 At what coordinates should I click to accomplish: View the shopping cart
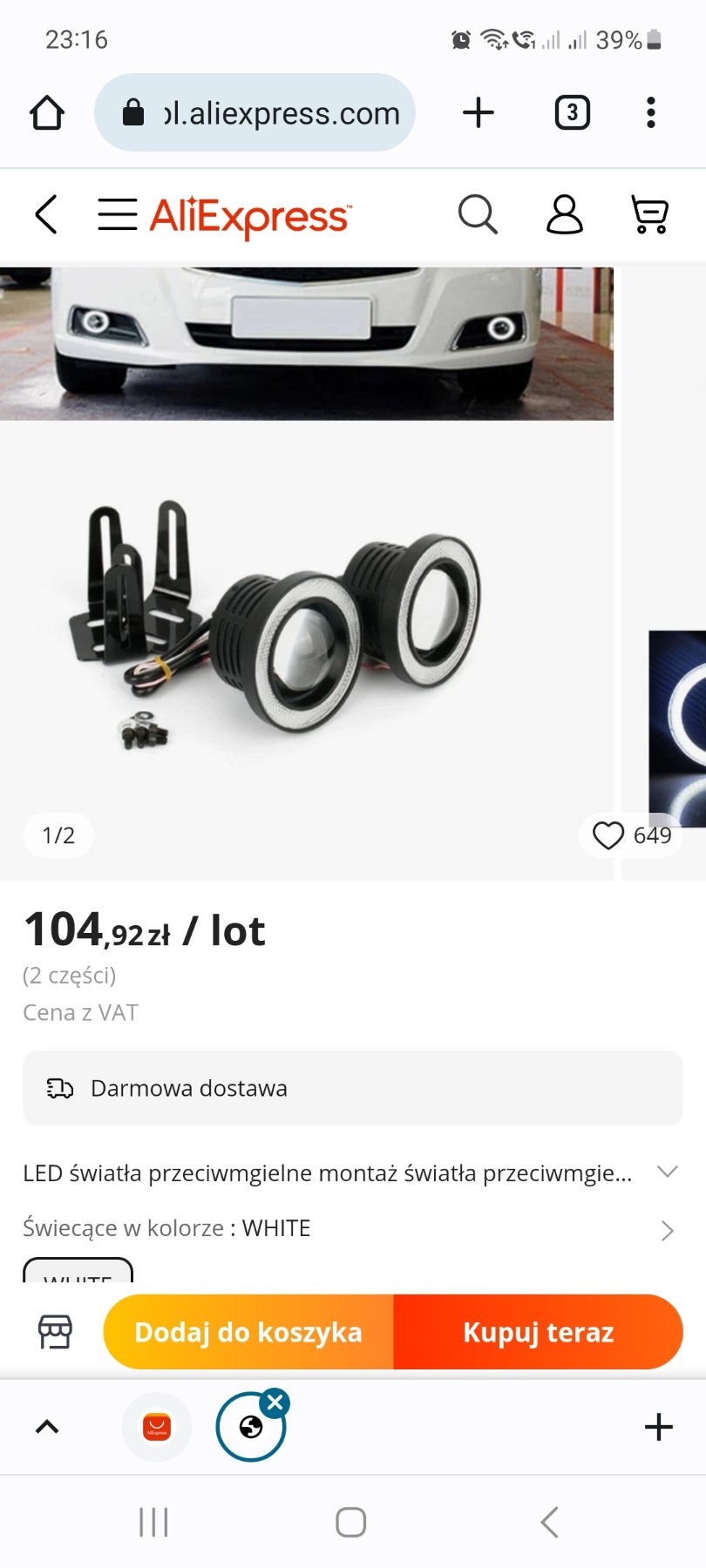pyautogui.click(x=649, y=214)
